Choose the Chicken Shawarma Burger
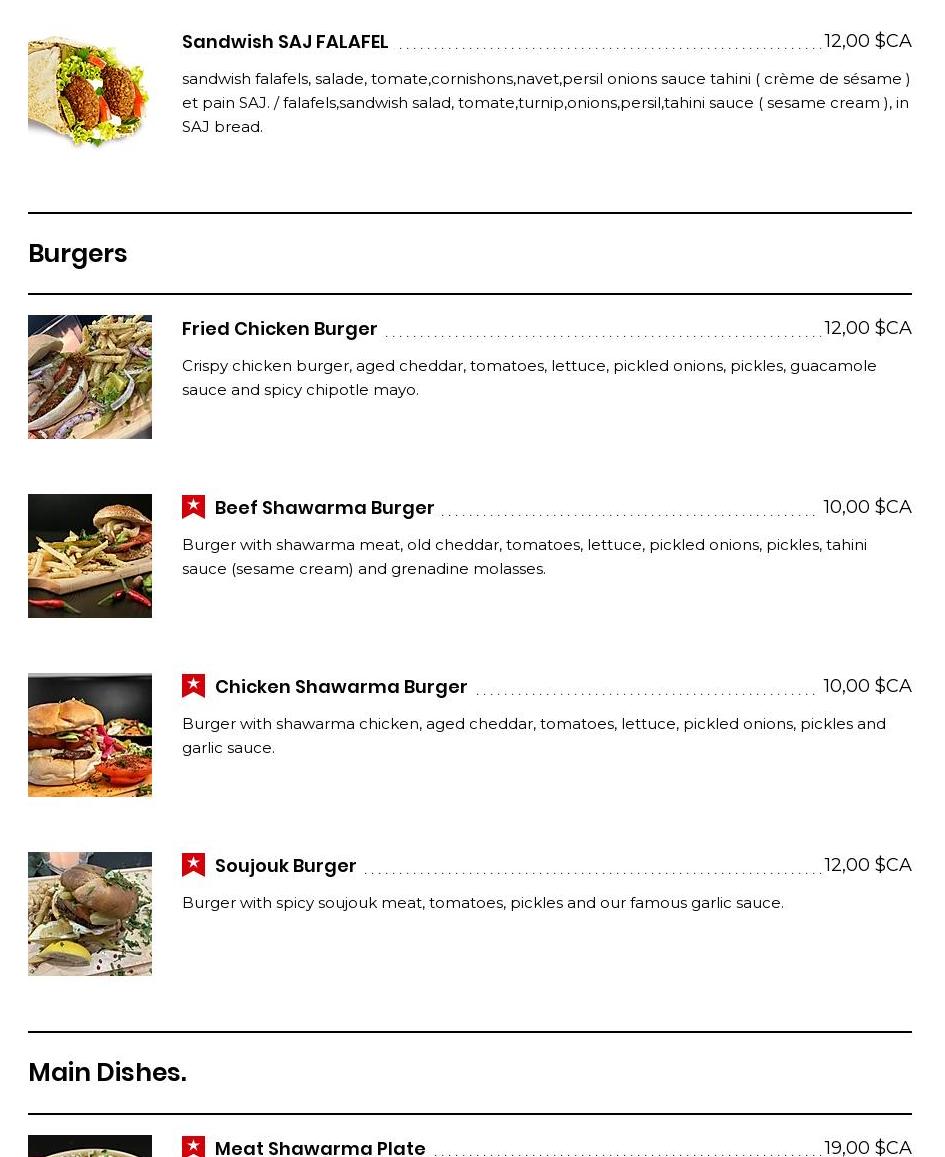Viewport: 945px width, 1157px height. point(341,687)
